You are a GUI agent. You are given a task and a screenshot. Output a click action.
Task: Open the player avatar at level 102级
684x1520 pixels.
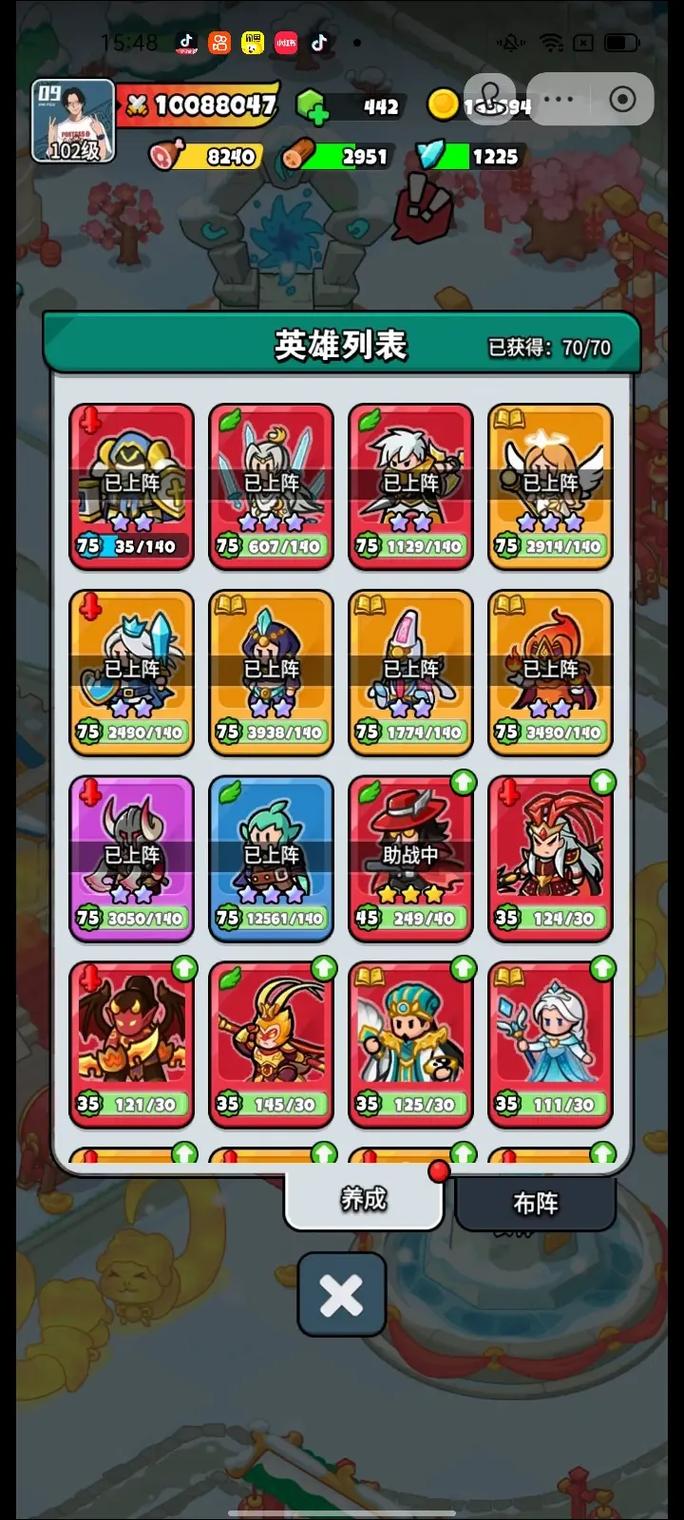pyautogui.click(x=73, y=121)
